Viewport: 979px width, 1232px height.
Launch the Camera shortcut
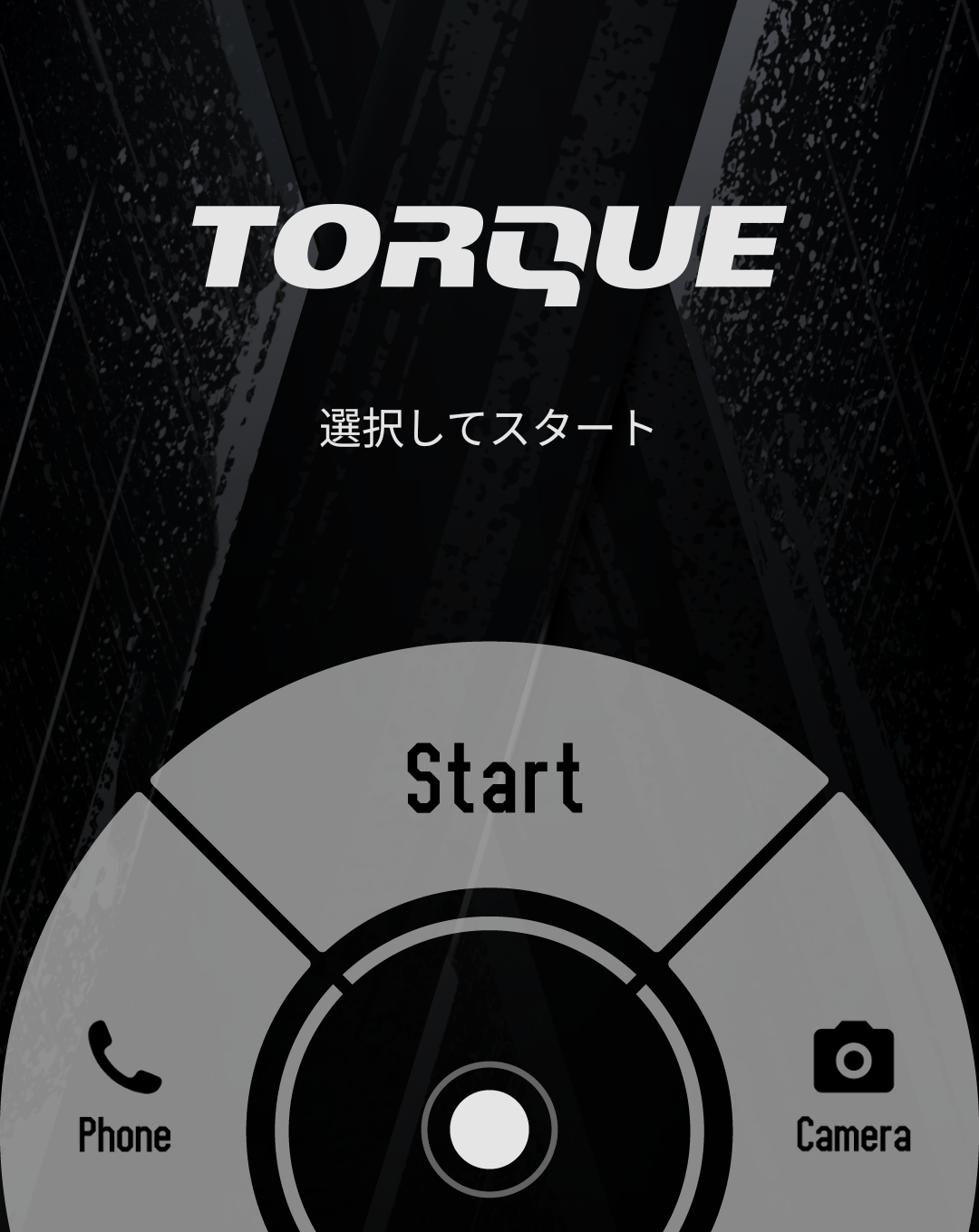point(853,1087)
